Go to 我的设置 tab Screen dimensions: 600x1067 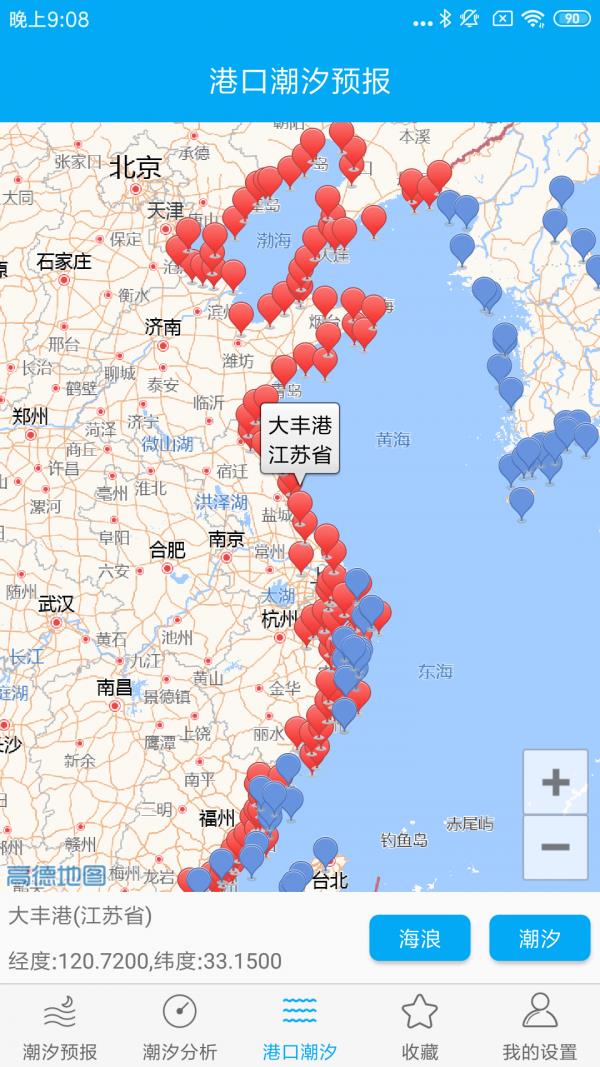(x=540, y=1027)
